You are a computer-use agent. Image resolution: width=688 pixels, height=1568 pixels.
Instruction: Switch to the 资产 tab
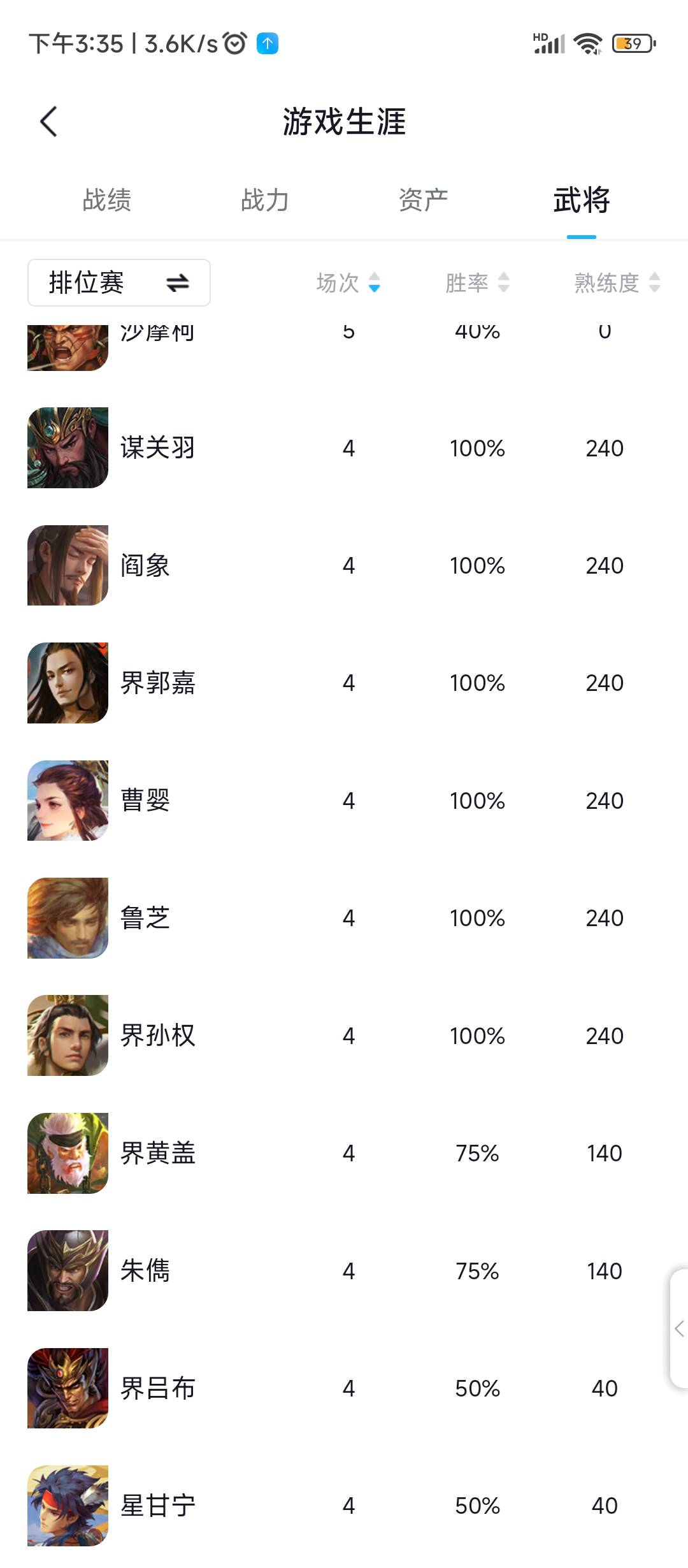[x=423, y=200]
